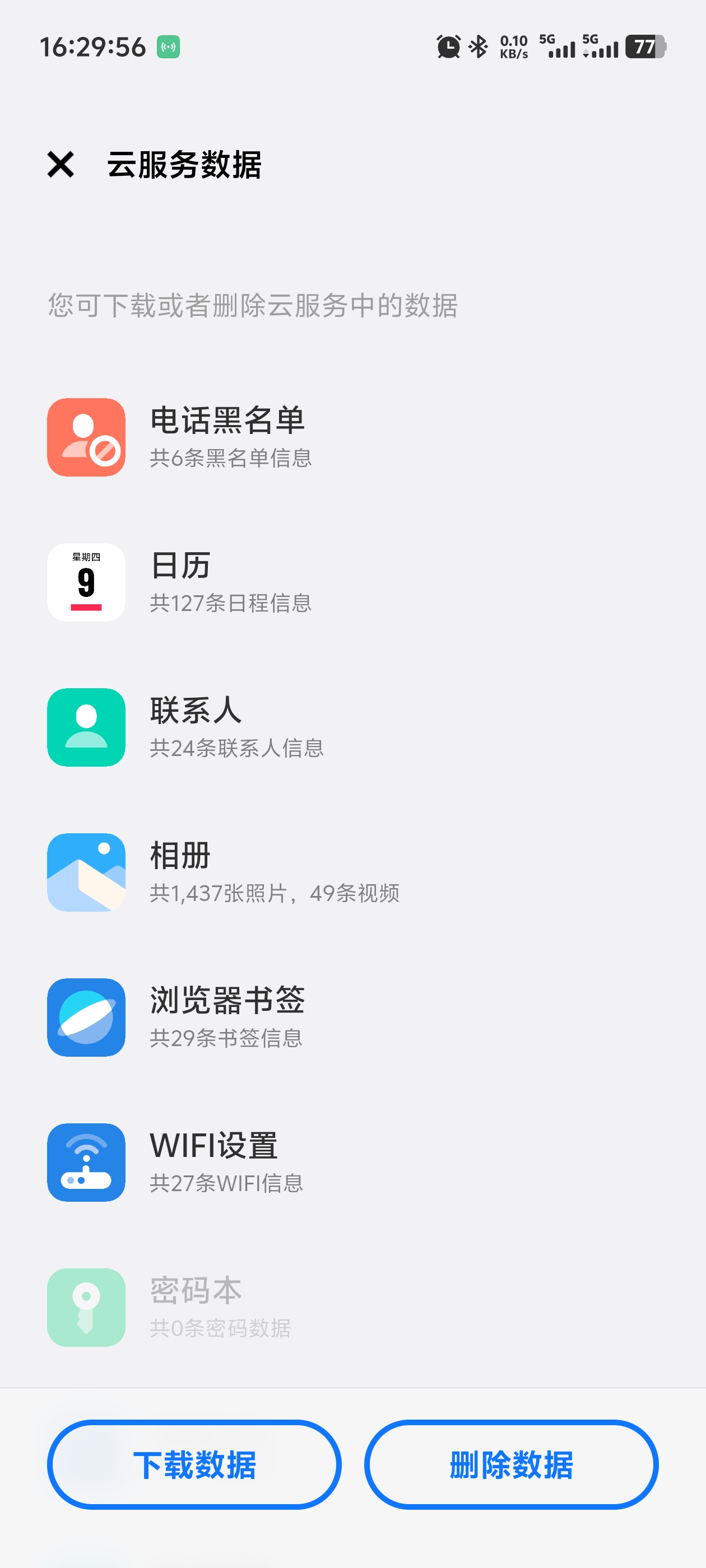Tap the 删除数据 button

(511, 1464)
